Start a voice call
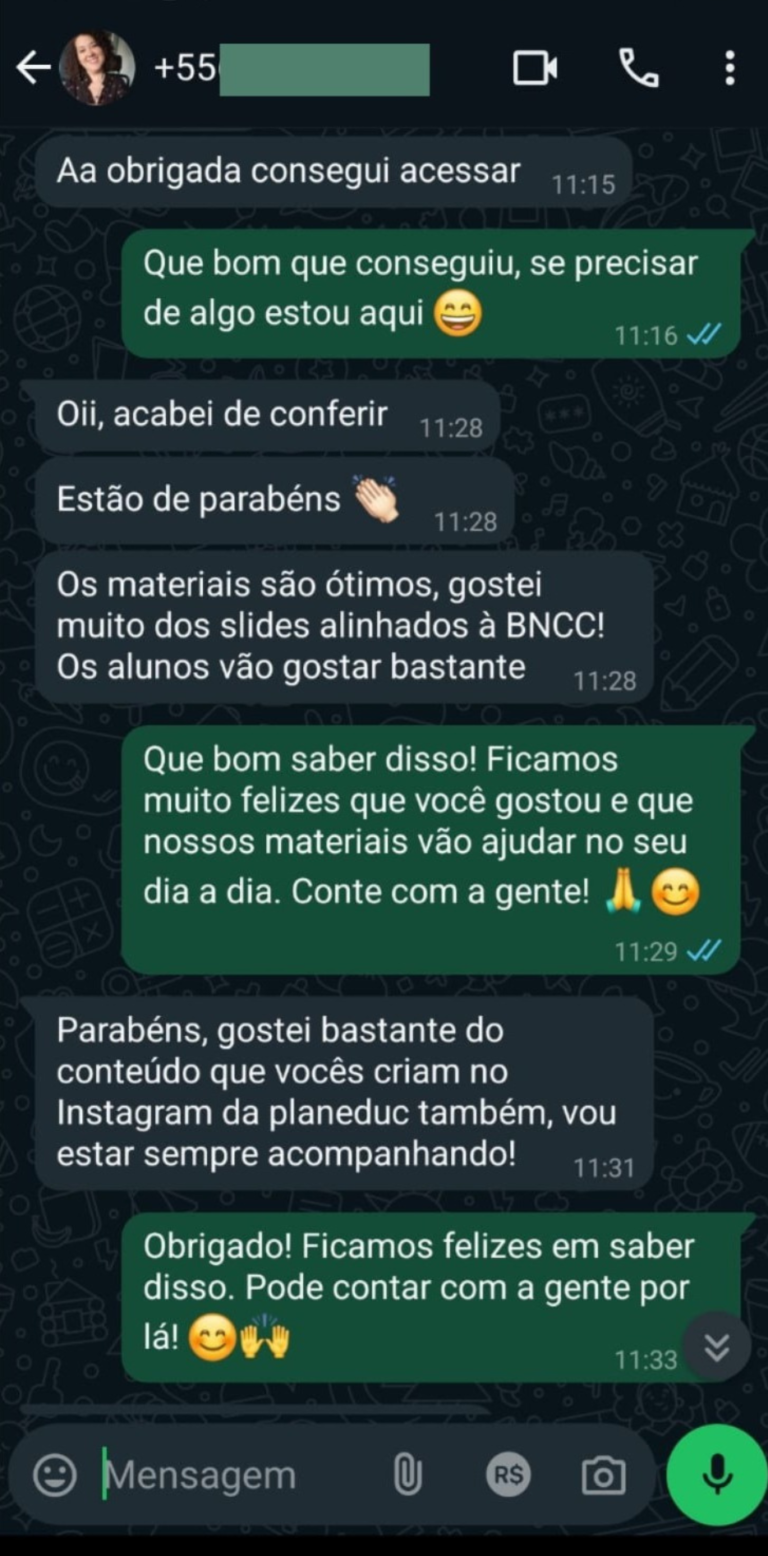This screenshot has height=1556, width=768. (638, 68)
